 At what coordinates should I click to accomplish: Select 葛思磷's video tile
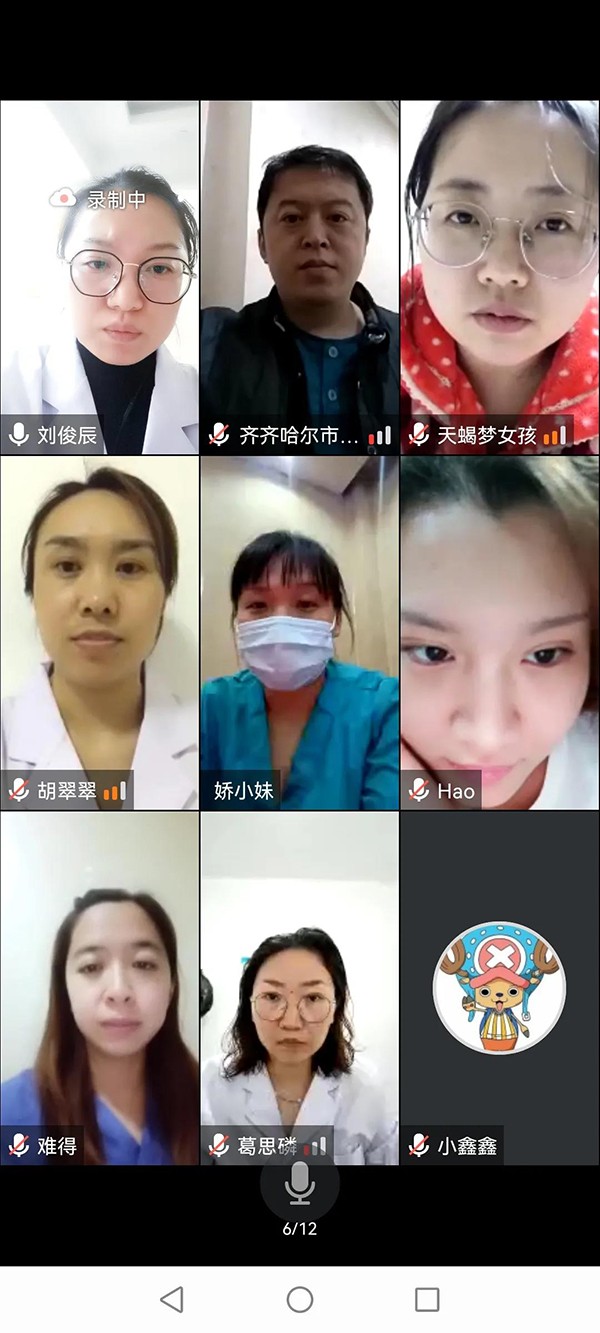(x=299, y=988)
